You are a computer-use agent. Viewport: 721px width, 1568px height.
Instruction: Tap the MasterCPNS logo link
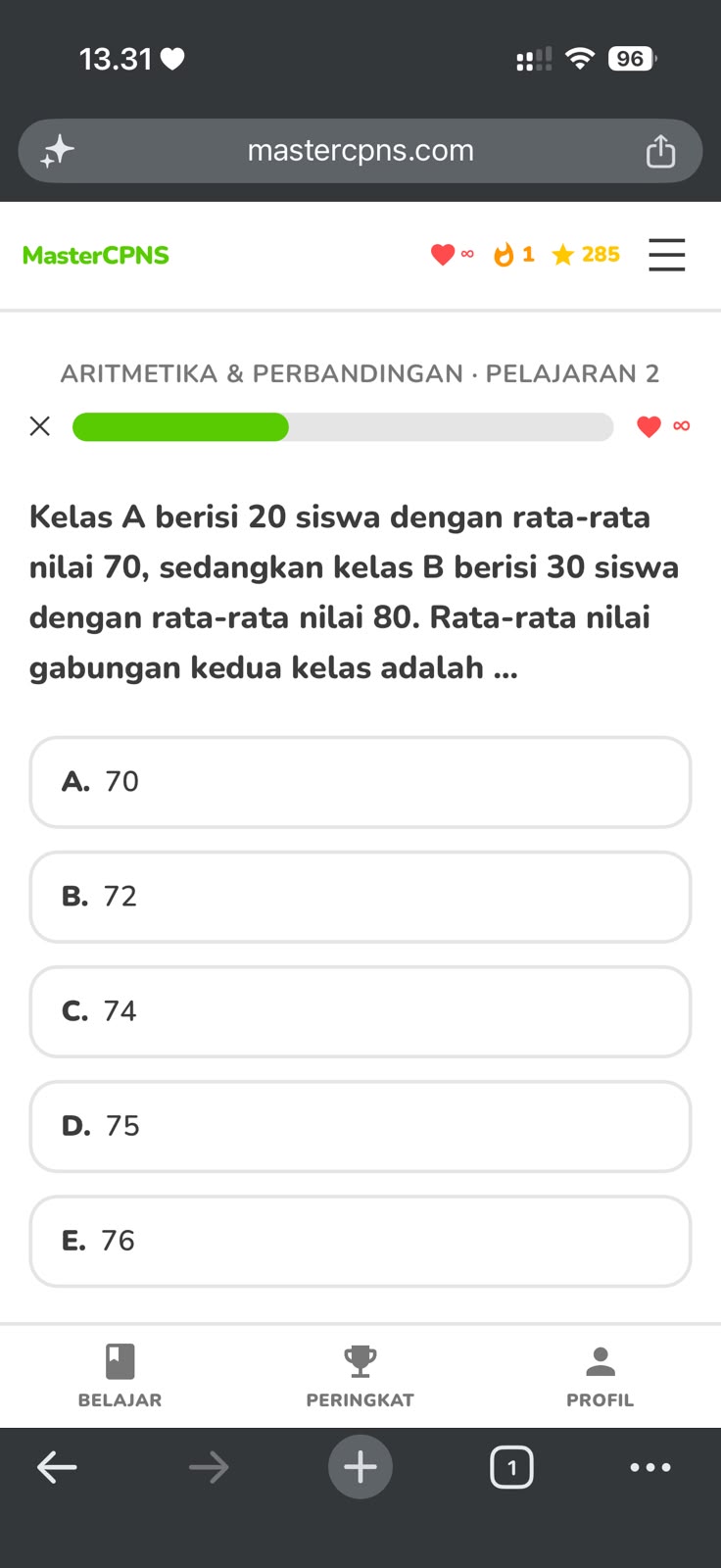pos(96,255)
